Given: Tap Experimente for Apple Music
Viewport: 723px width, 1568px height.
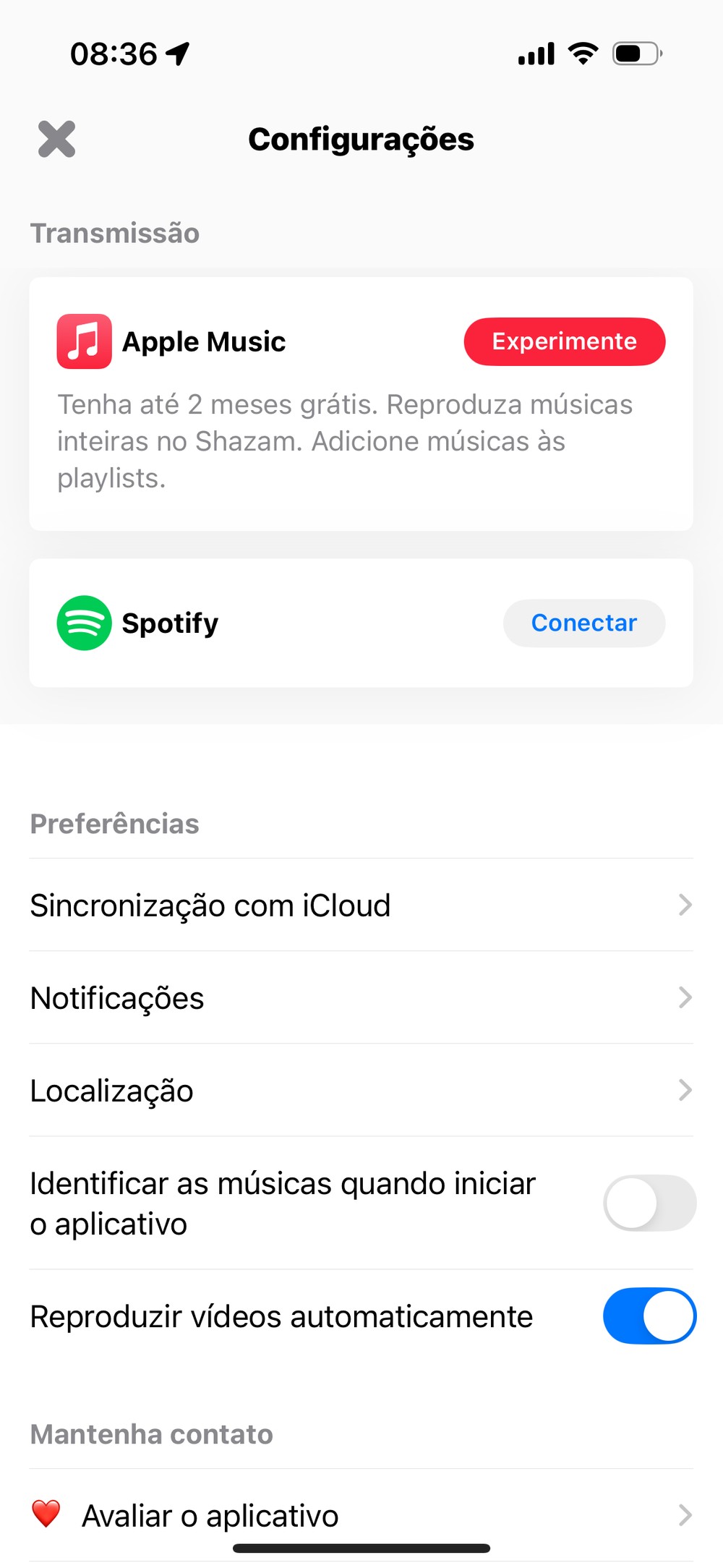Looking at the screenshot, I should click(x=564, y=341).
